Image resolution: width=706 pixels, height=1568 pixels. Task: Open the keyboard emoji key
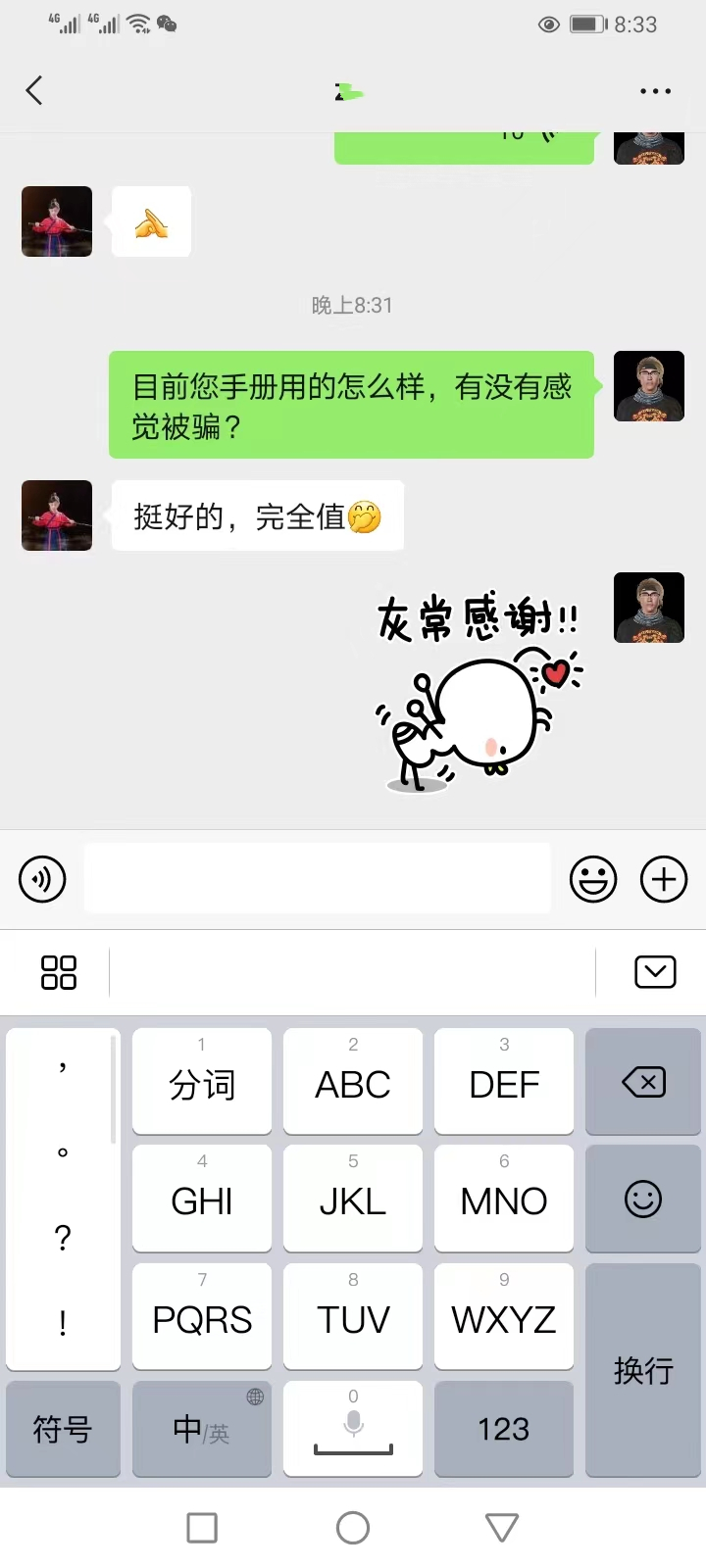click(643, 1200)
